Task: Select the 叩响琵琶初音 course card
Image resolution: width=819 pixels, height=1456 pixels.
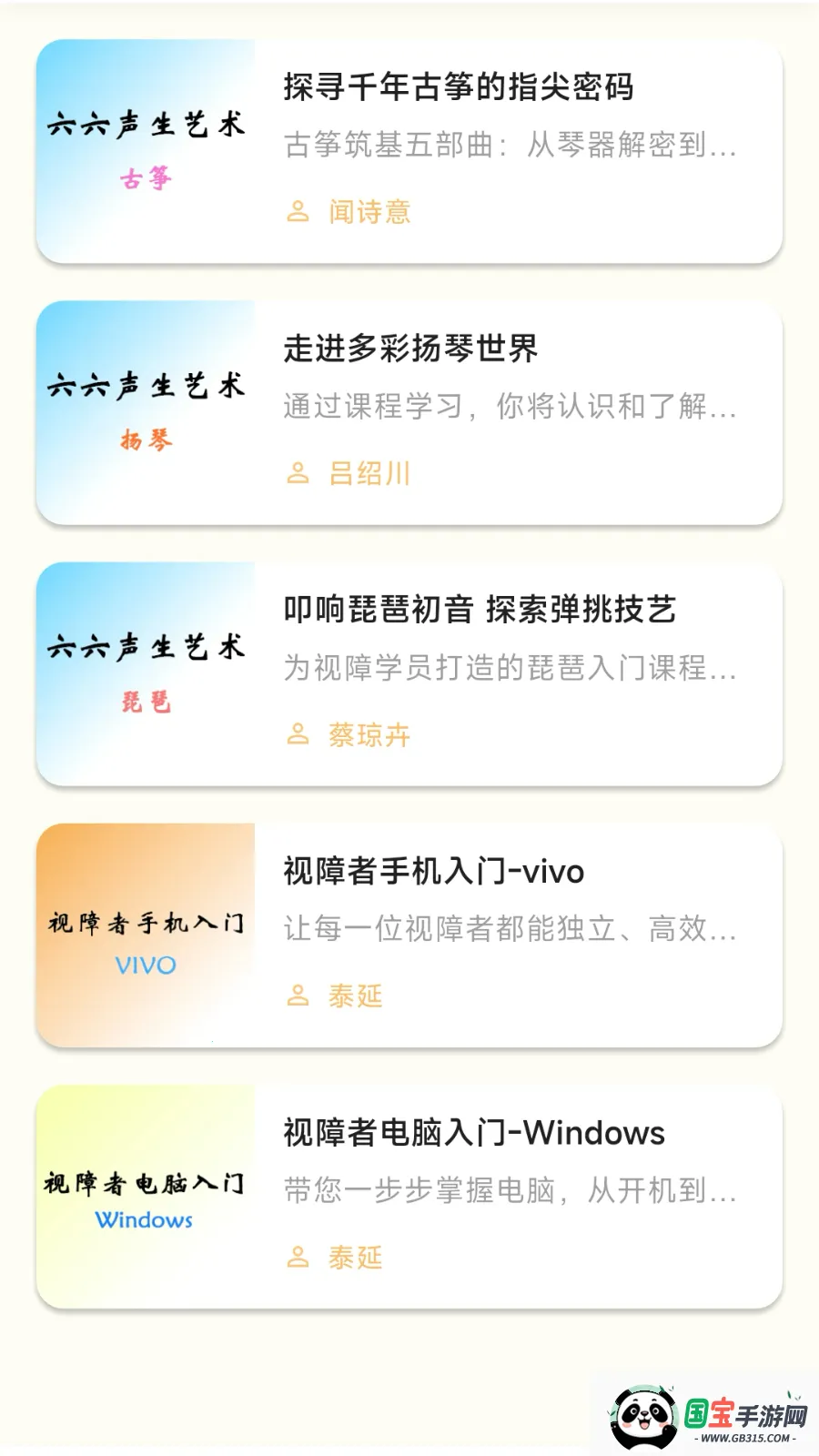Action: [409, 671]
